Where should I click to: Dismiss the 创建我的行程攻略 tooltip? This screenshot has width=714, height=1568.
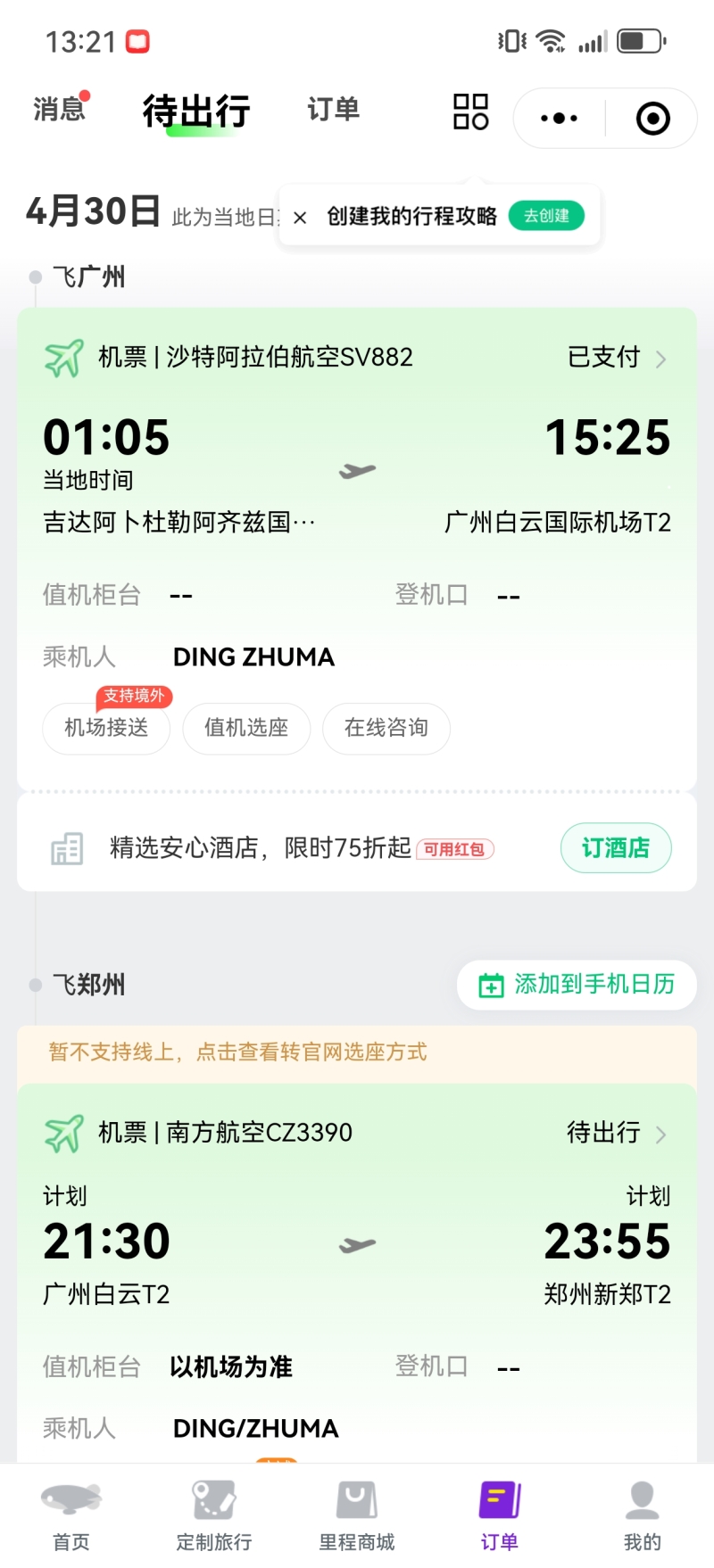[x=300, y=218]
